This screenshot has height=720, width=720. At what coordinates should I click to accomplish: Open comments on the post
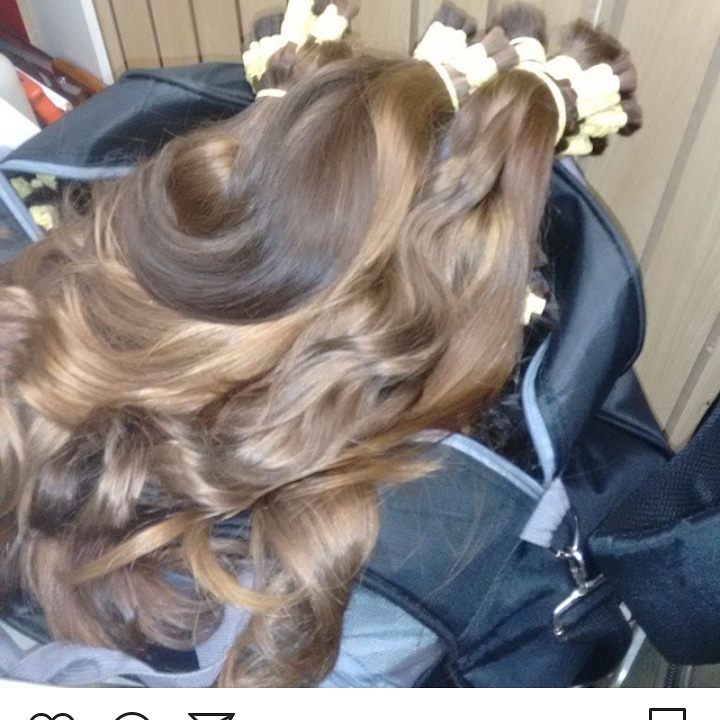click(x=131, y=716)
